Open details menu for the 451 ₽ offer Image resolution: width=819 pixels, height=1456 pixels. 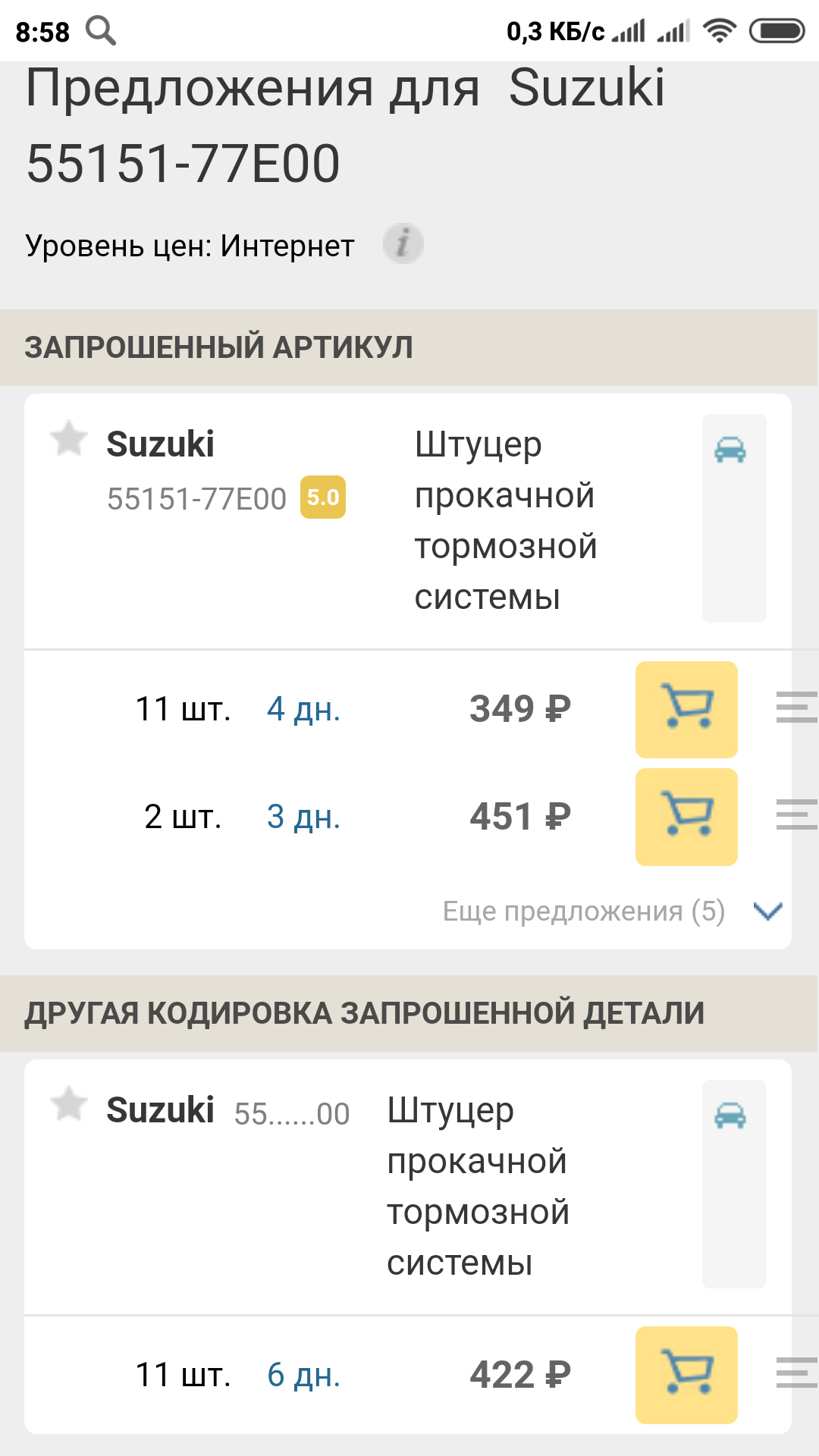point(796,814)
